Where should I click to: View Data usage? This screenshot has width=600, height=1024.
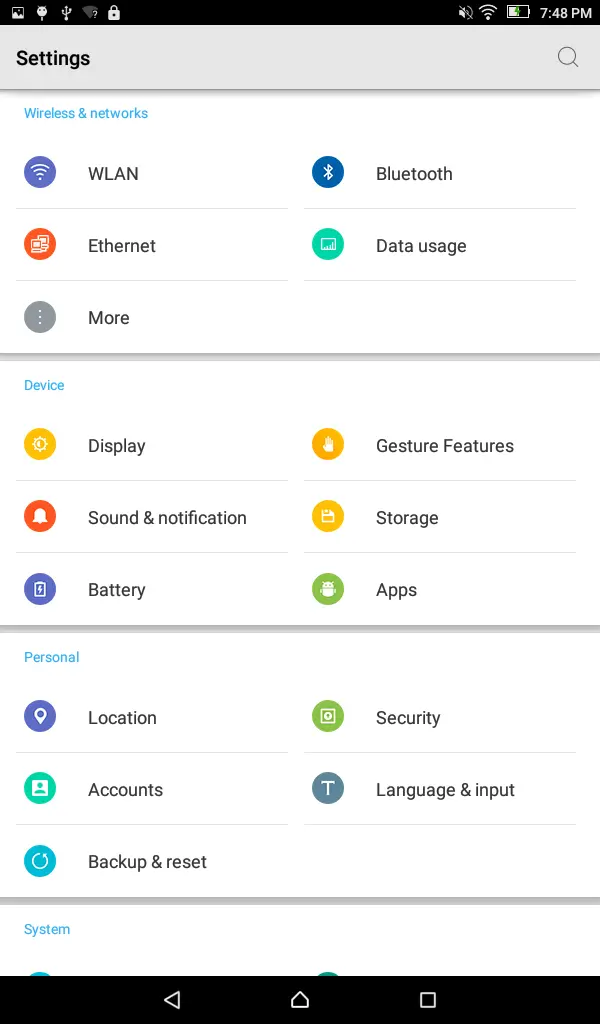440,246
